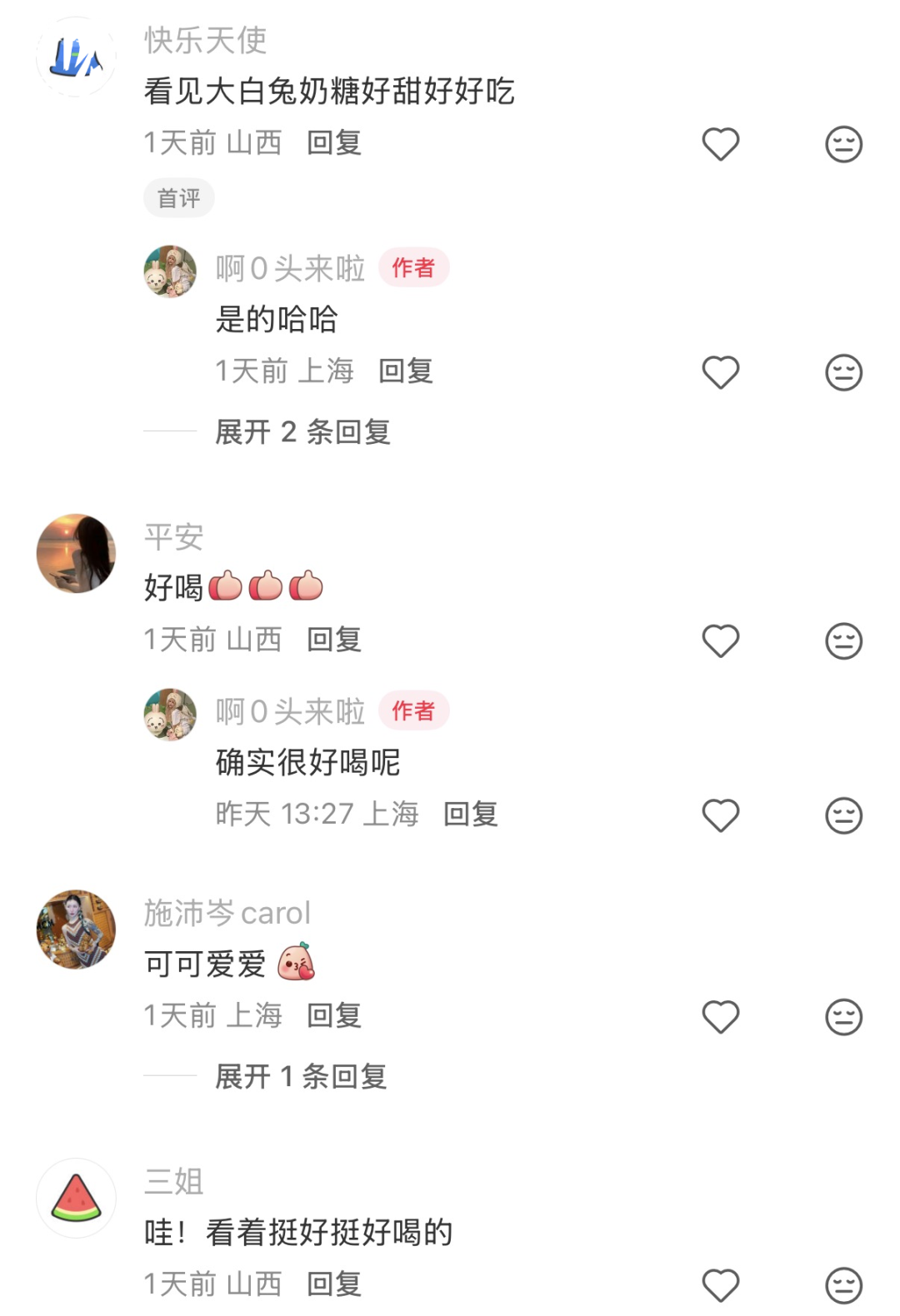Like the author's reply 确实很好喝呢

click(x=721, y=815)
